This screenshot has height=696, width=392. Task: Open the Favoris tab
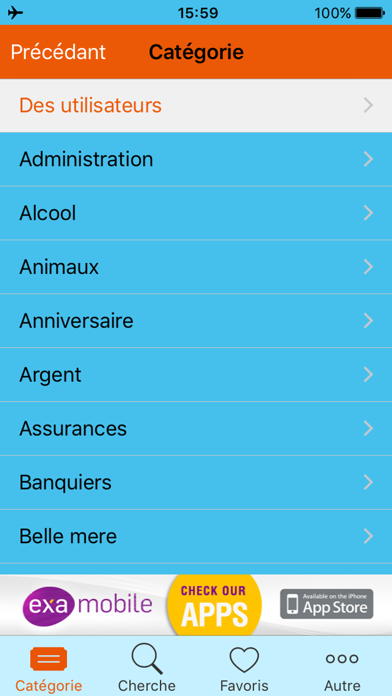(x=244, y=668)
